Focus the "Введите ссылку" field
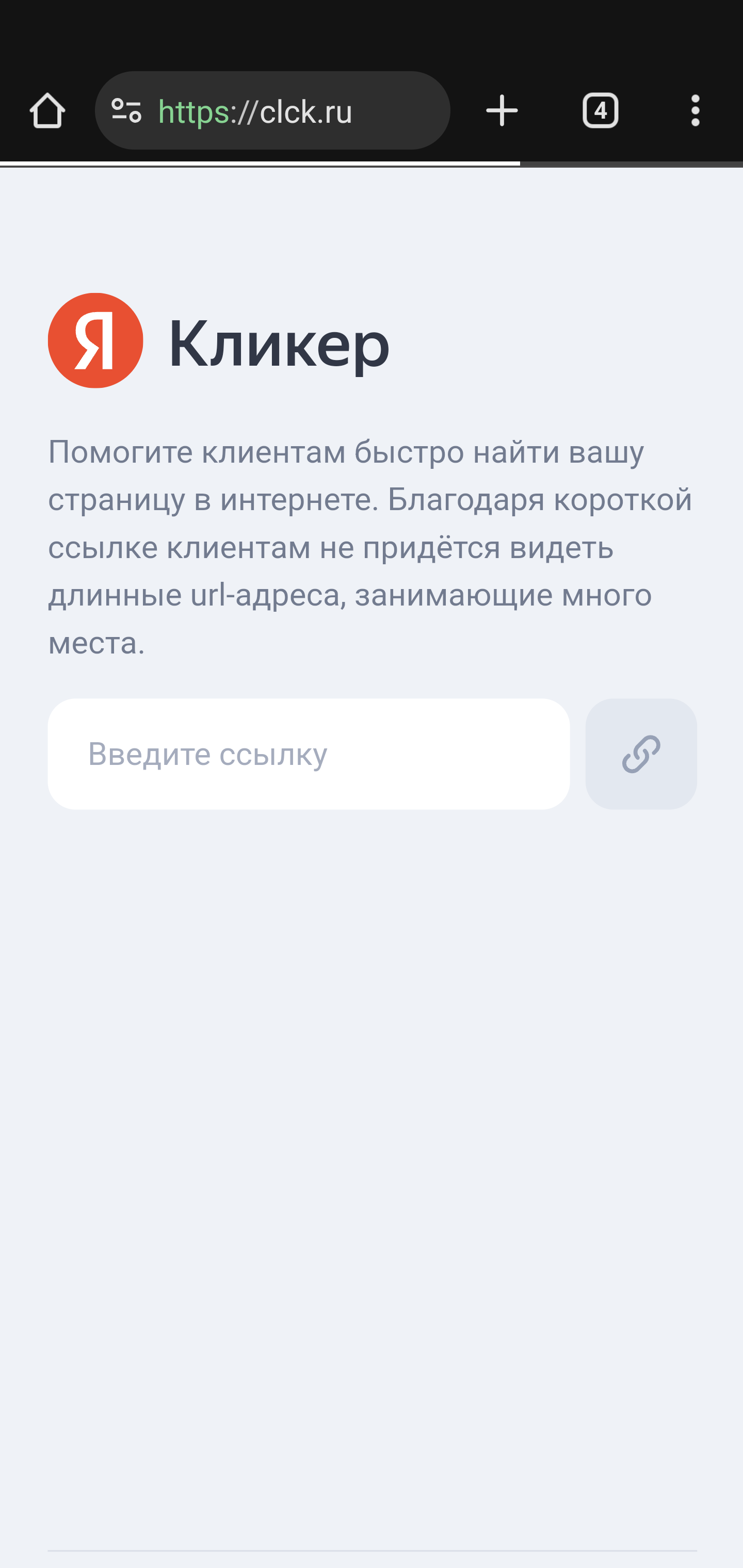Screen dimensions: 743x1568 pos(309,754)
